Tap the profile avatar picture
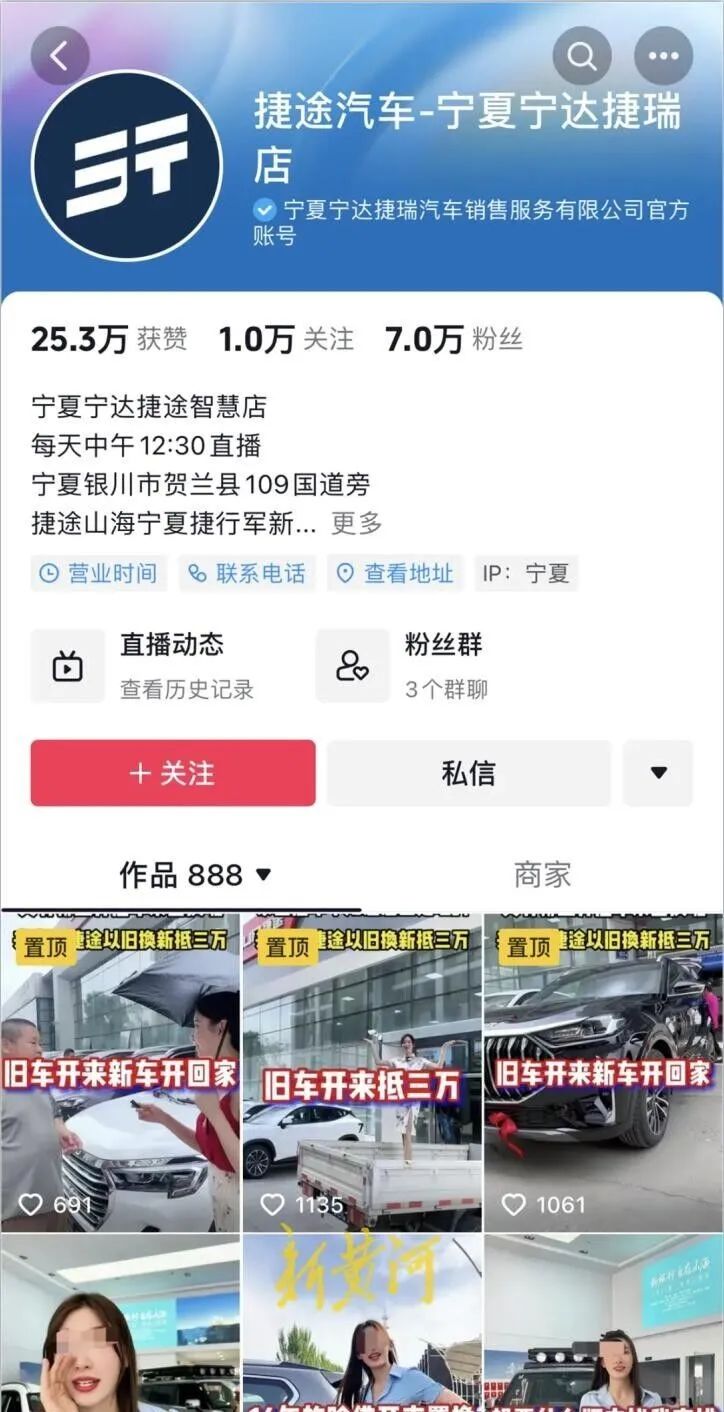Screen dimensions: 724x1412 pos(126,166)
